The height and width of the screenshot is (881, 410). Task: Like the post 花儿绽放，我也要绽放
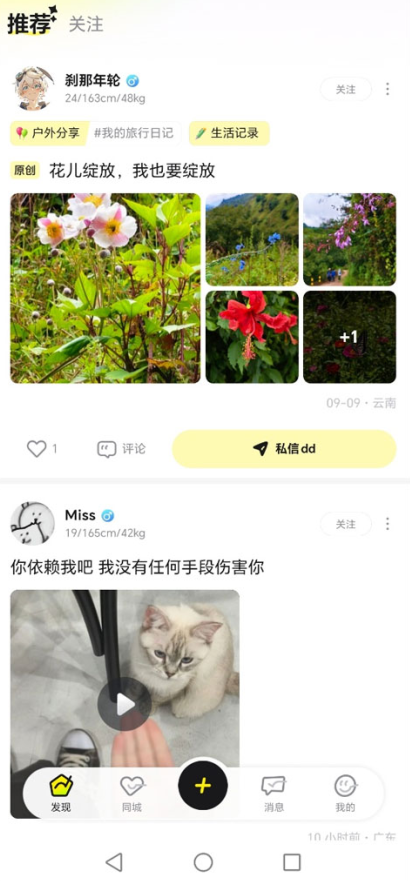point(42,449)
